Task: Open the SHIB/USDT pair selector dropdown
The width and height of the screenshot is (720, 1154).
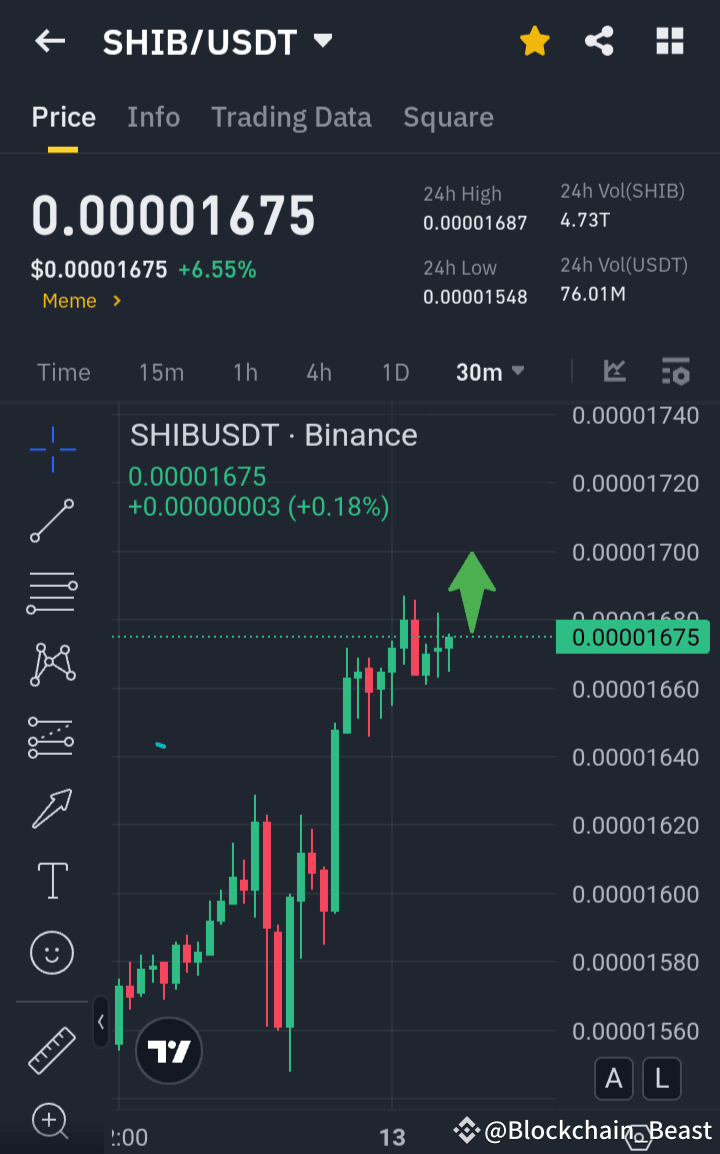Action: click(322, 41)
